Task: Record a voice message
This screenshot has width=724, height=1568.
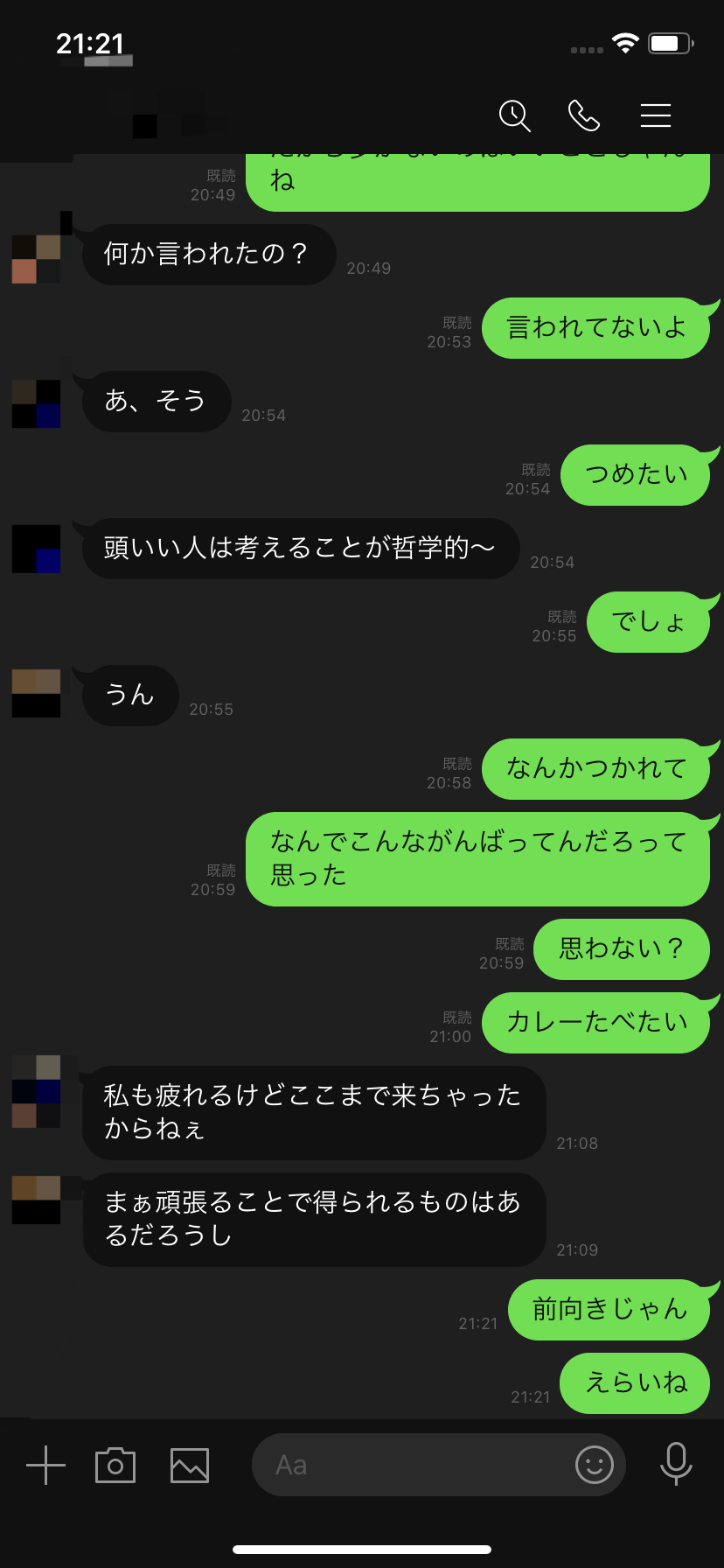Action: 676,1465
